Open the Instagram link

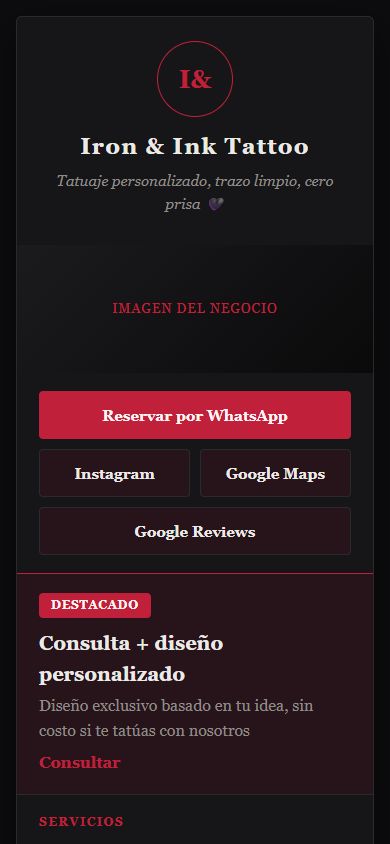pyautogui.click(x=115, y=473)
